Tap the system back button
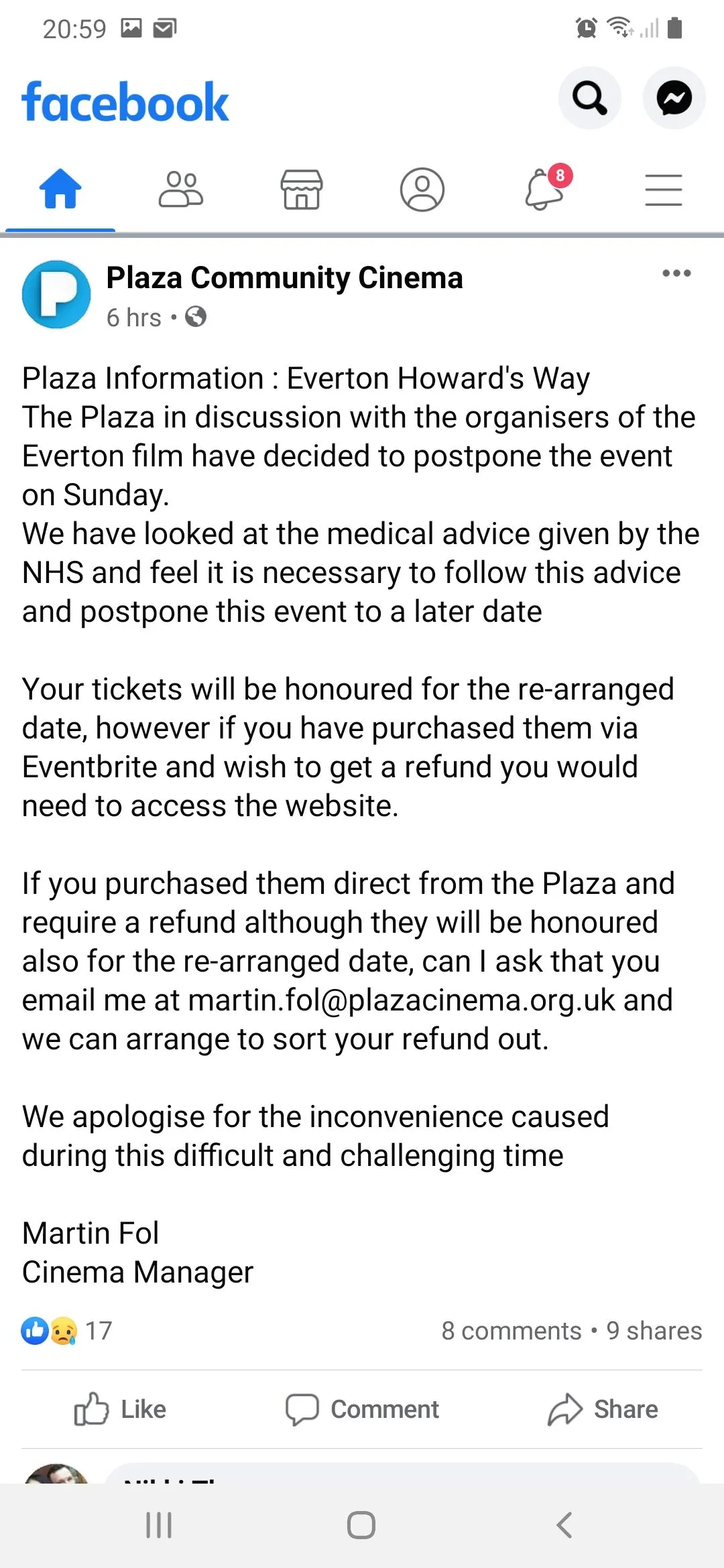The height and width of the screenshot is (1568, 724). pyautogui.click(x=564, y=1525)
